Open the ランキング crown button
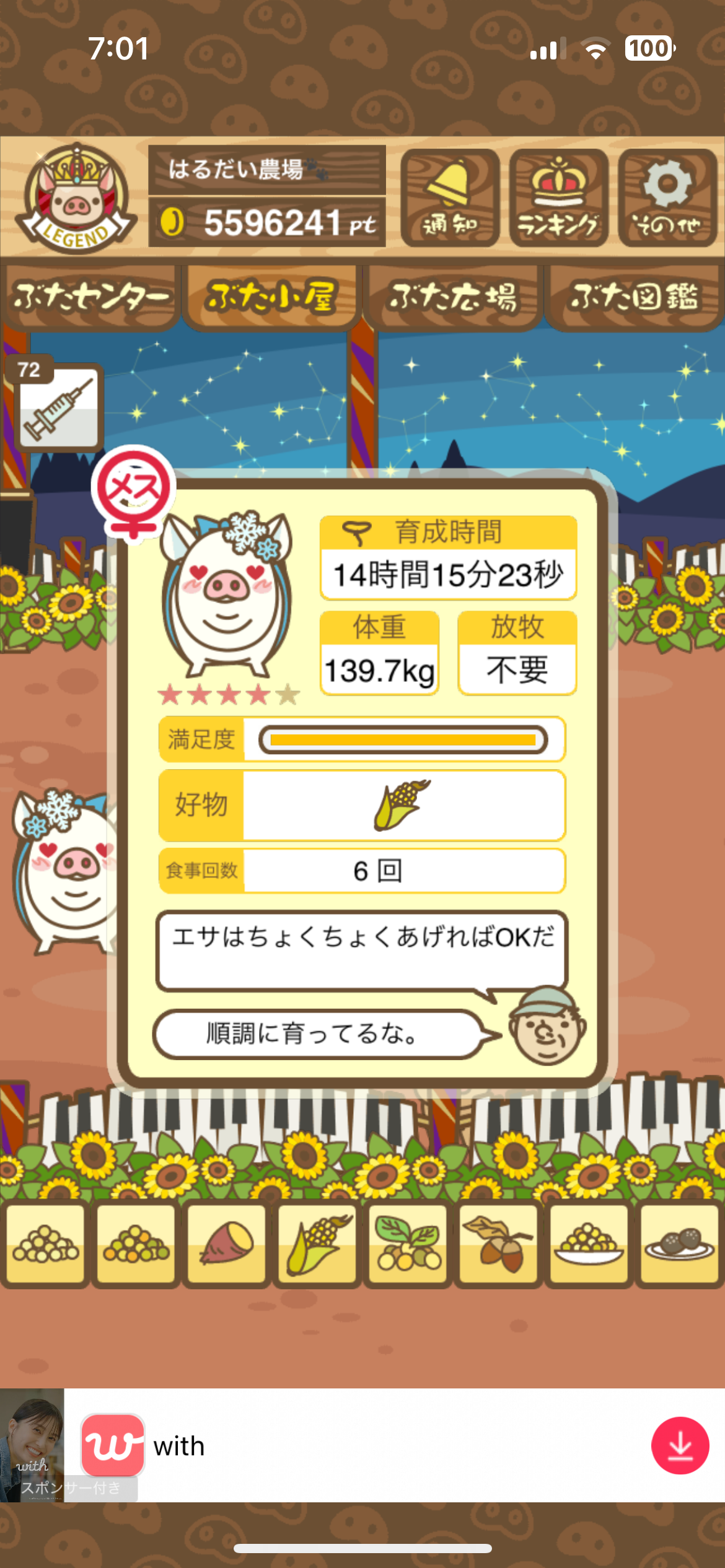Viewport: 725px width, 1568px height. (558, 198)
